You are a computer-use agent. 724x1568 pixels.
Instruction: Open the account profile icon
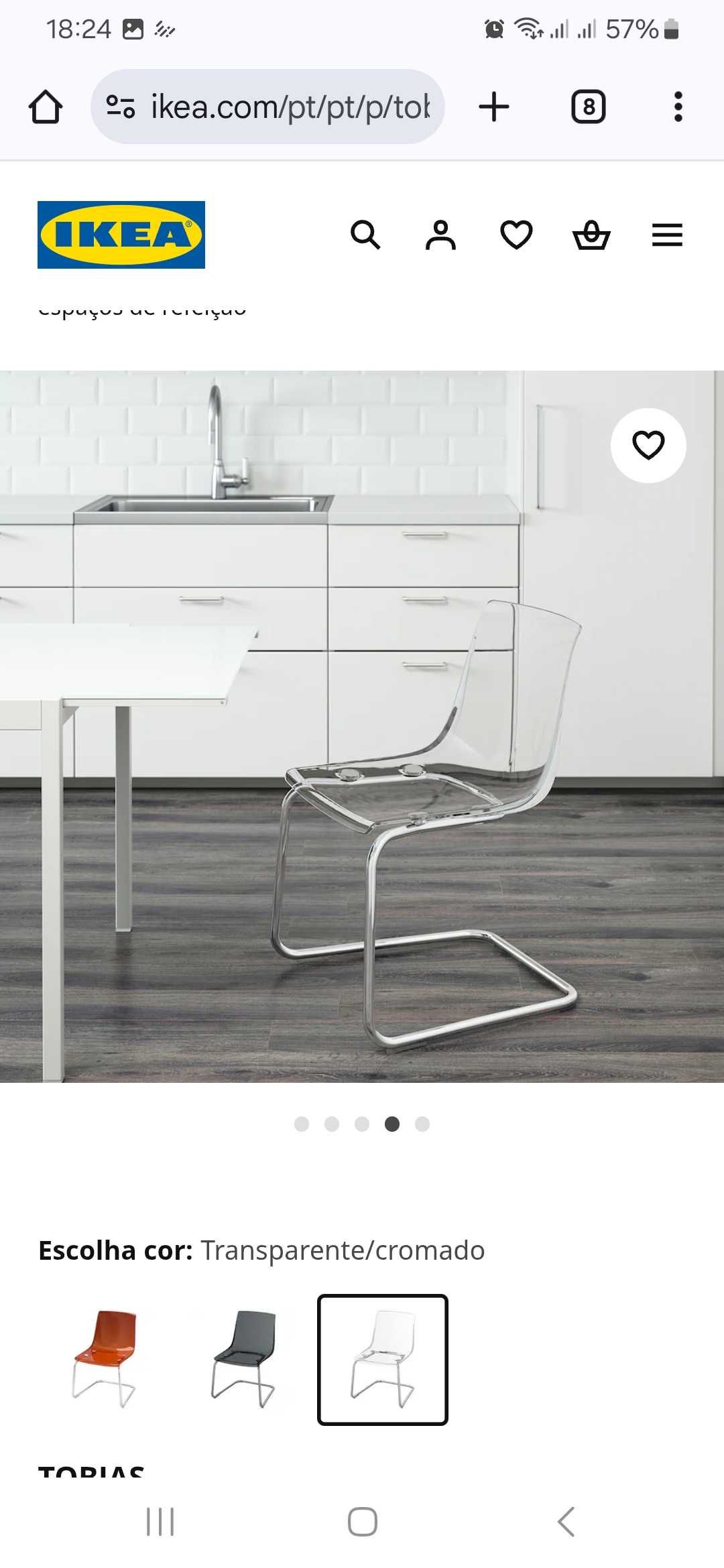[x=440, y=235]
